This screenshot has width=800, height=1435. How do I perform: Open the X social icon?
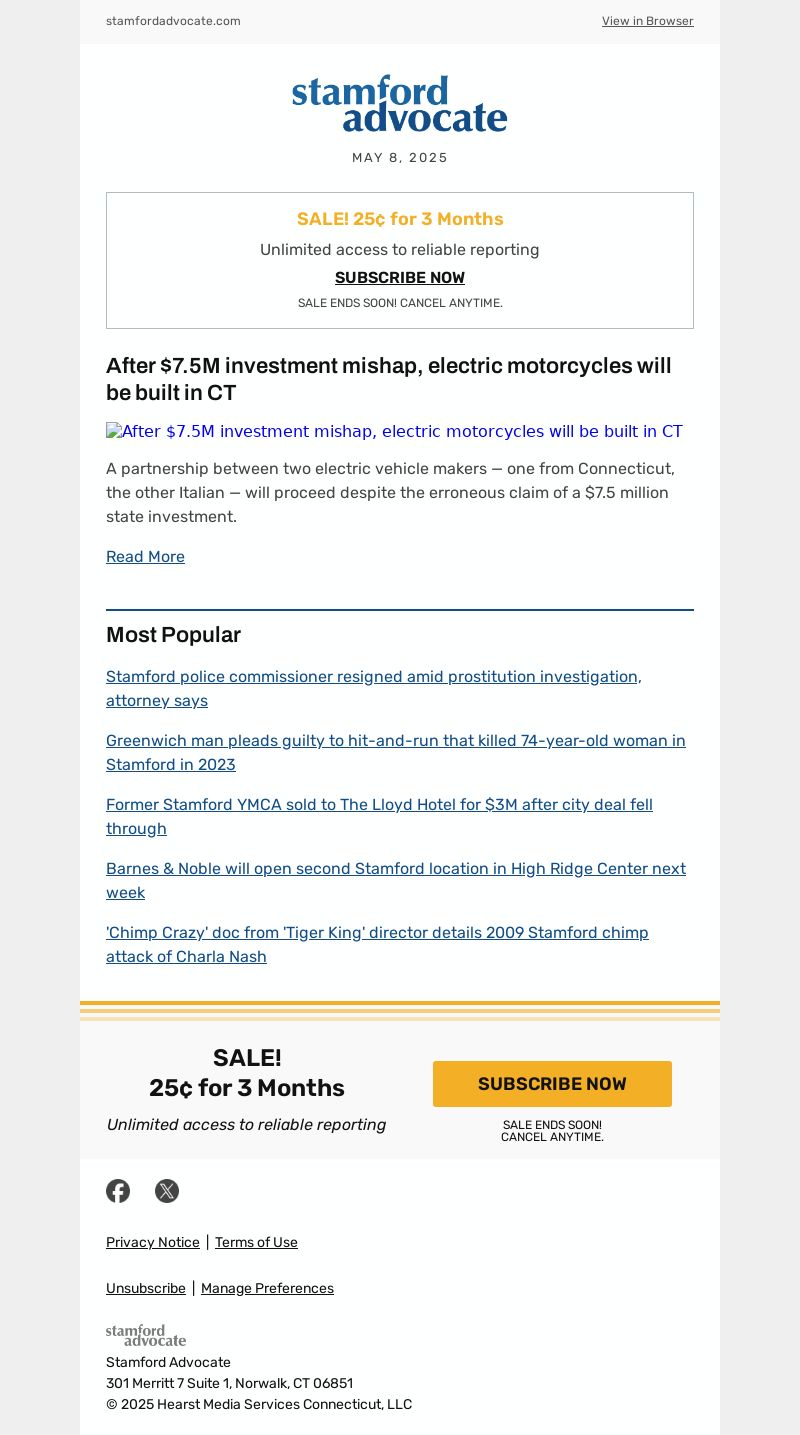(x=167, y=1191)
